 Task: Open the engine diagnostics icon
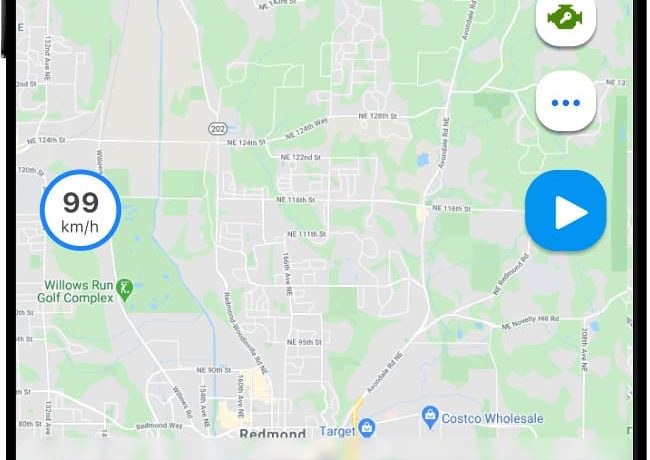tap(566, 18)
